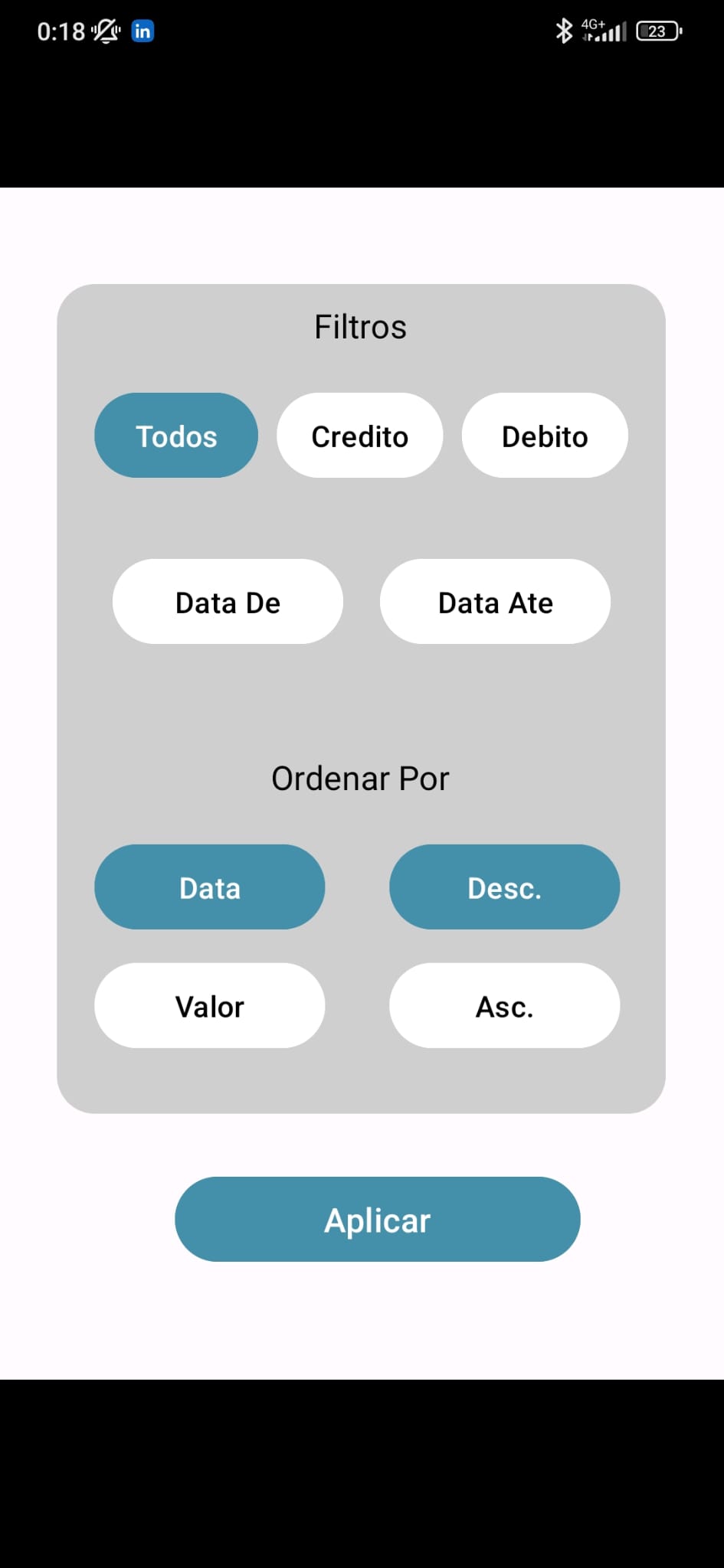Choose the Data Ate end date
Screen dimensions: 724x1568
click(x=495, y=602)
